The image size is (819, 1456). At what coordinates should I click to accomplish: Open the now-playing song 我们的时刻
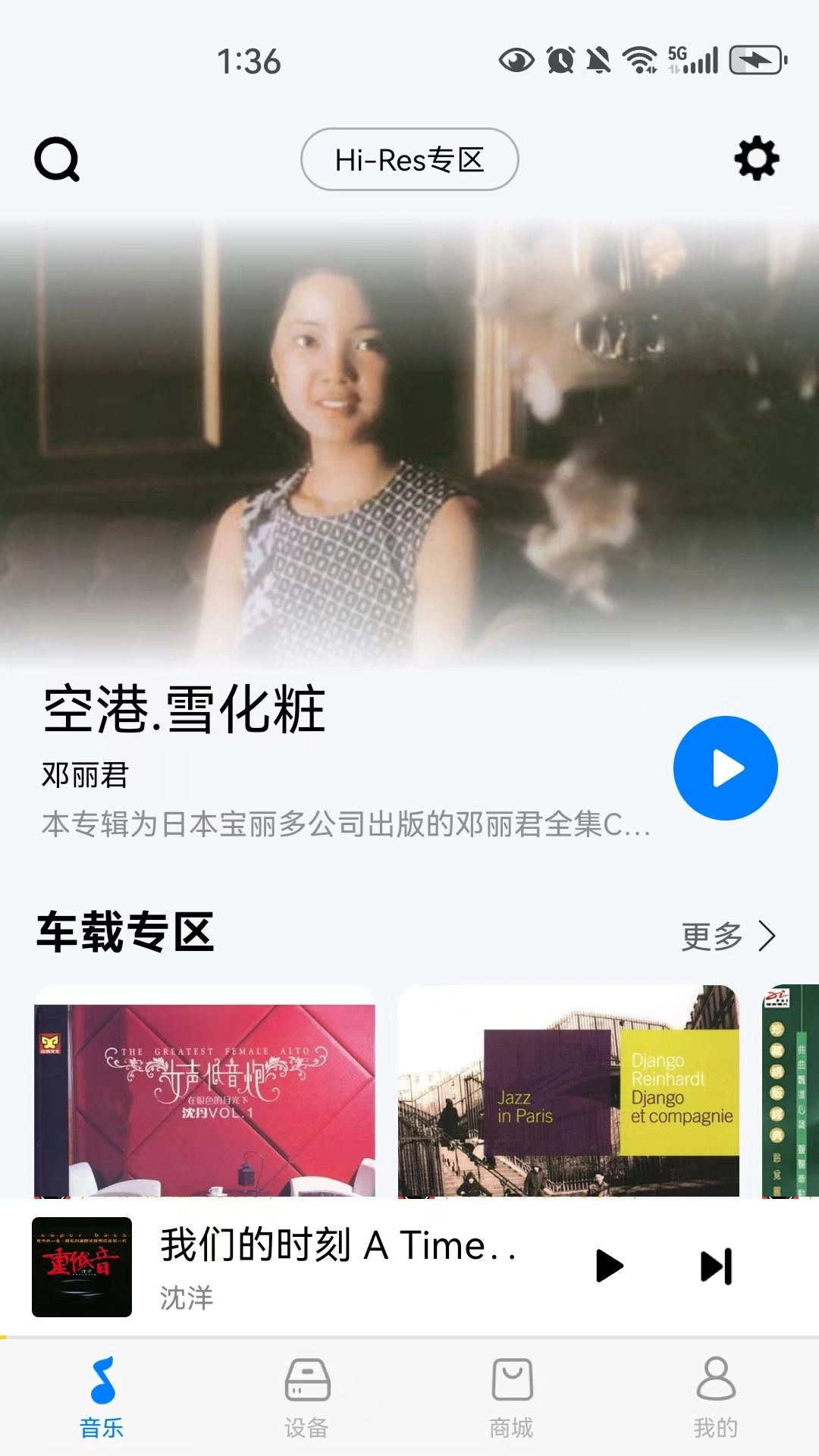coord(337,1266)
